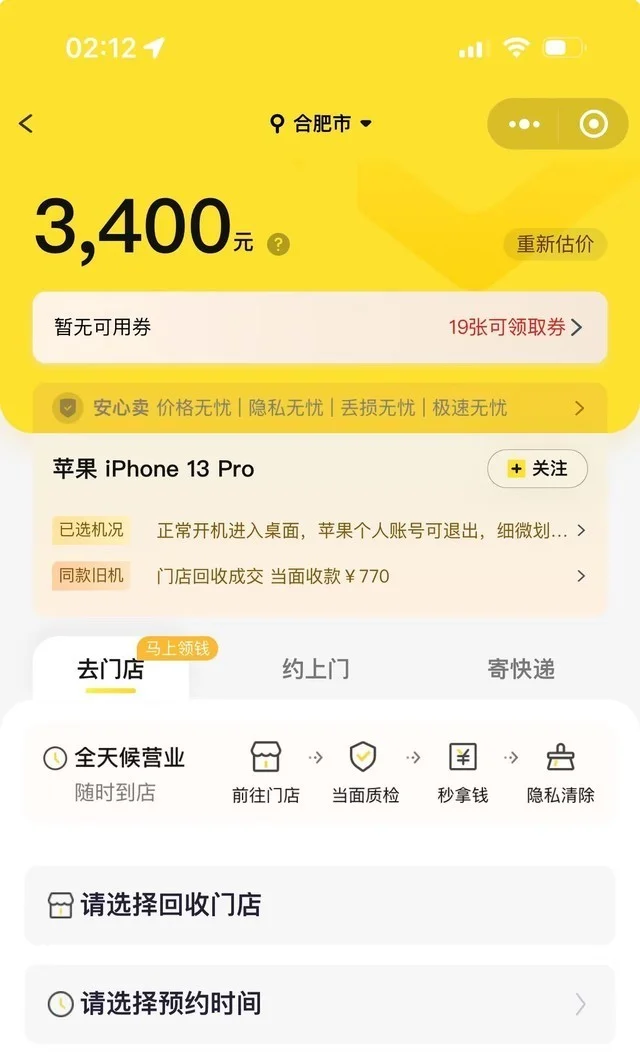
Task: Close the mini program with the circle button
Action: click(x=593, y=124)
